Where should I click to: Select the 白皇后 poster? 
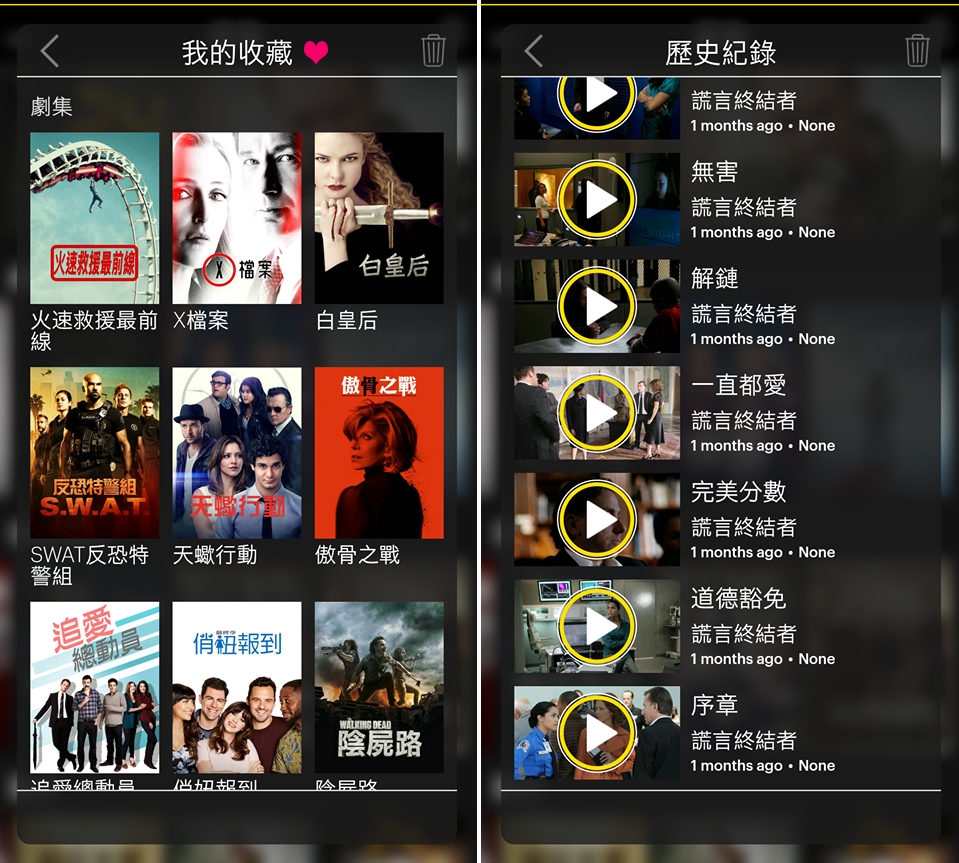click(379, 218)
